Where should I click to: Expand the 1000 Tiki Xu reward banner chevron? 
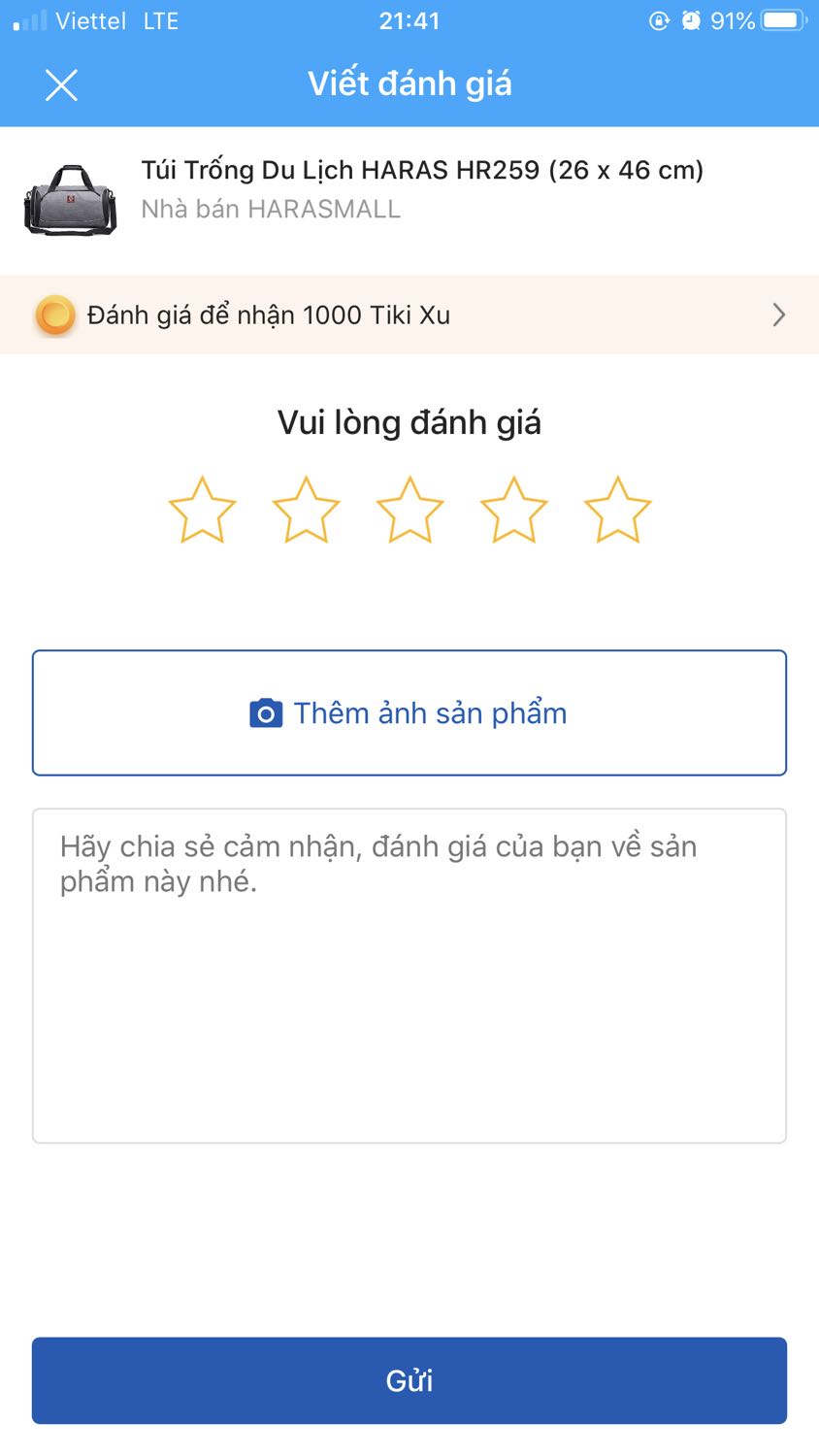click(x=777, y=314)
